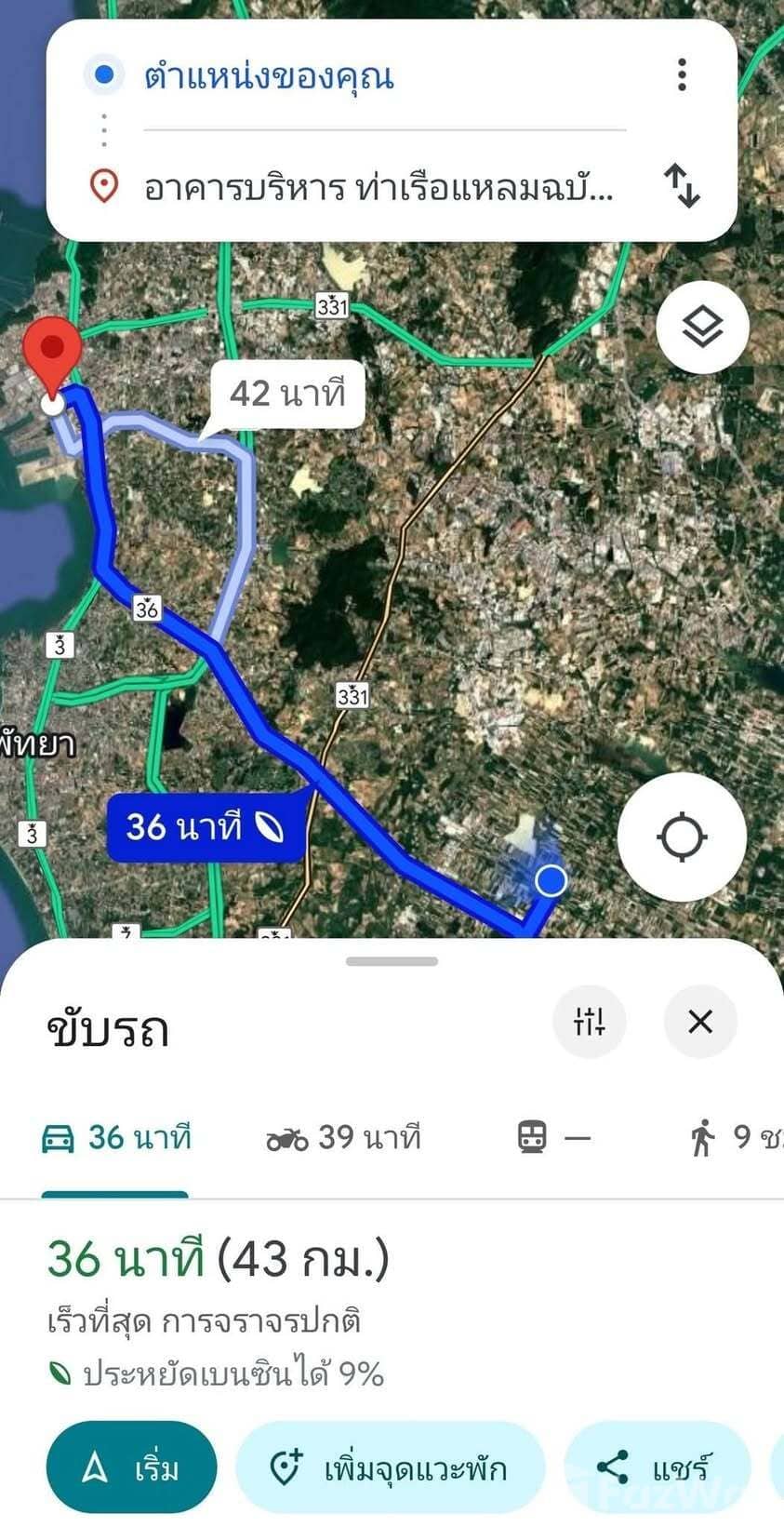784x1527 pixels.
Task: Tap the blue current-location dot on map
Action: (x=551, y=882)
